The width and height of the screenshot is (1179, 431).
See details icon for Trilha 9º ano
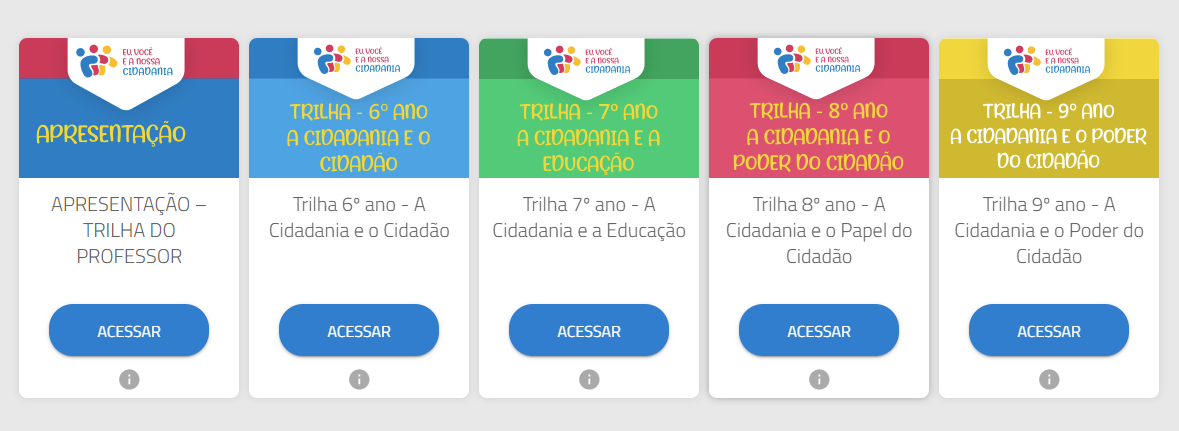(x=1049, y=379)
